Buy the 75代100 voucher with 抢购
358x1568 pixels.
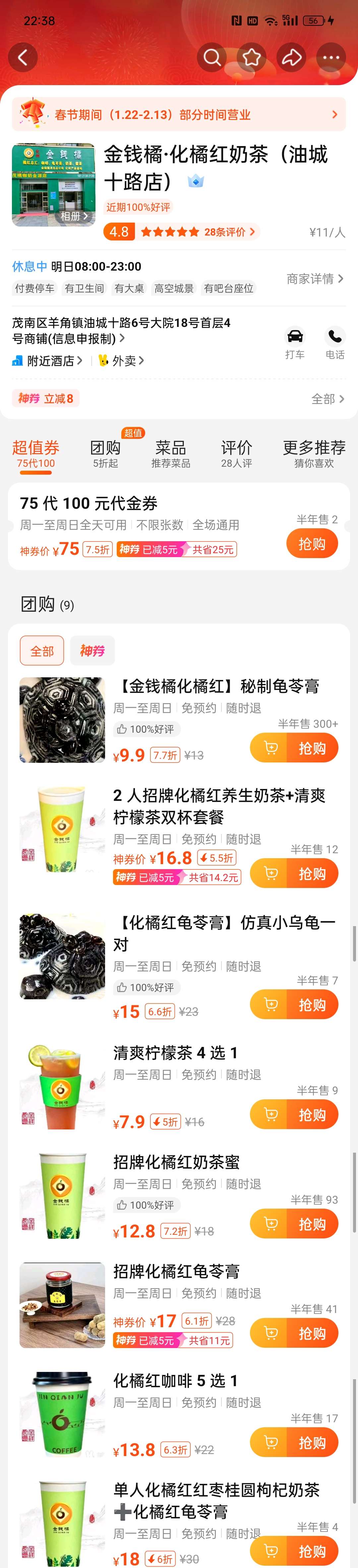point(312,544)
